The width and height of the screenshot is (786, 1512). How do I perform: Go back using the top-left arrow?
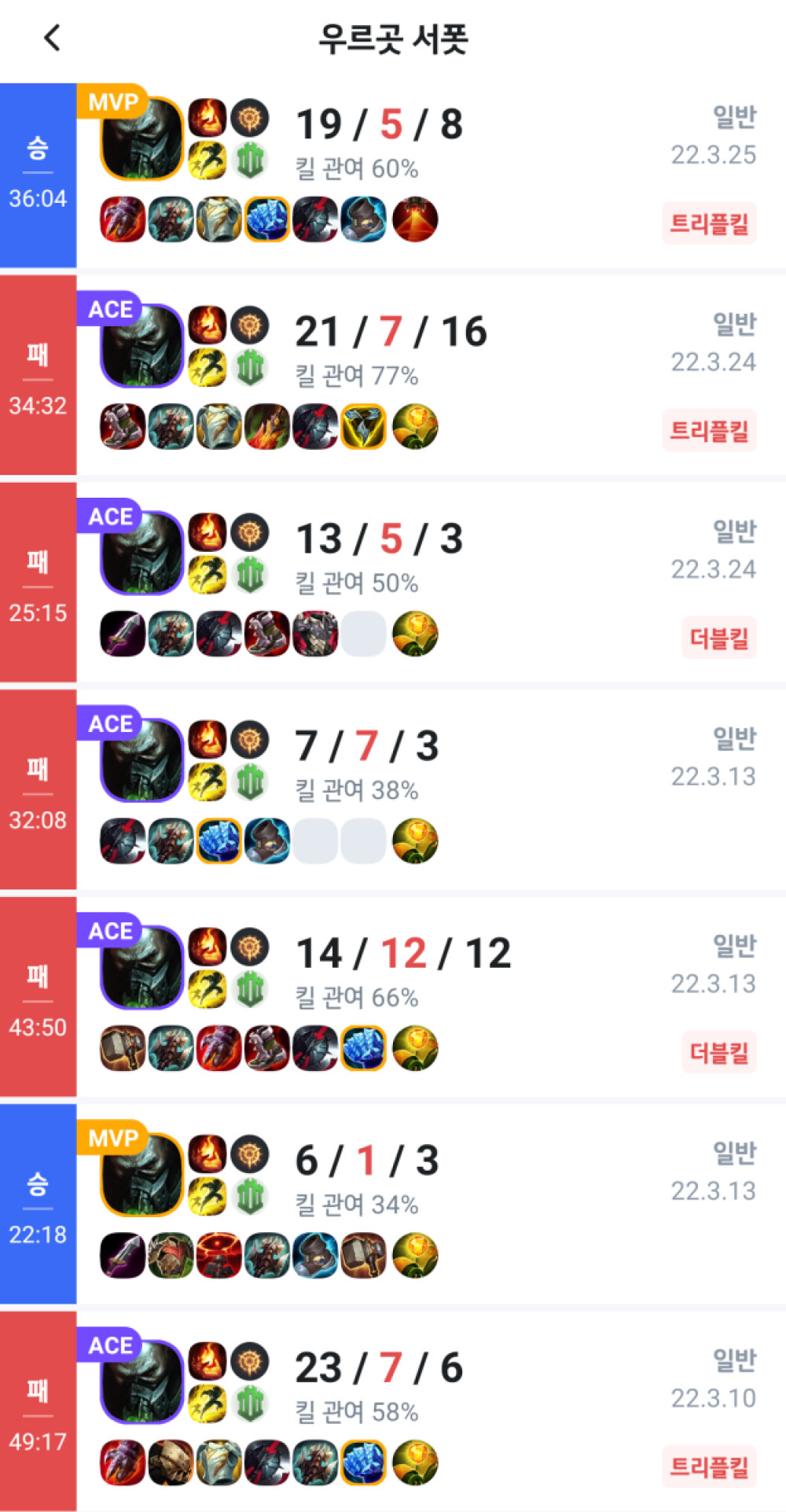point(52,37)
